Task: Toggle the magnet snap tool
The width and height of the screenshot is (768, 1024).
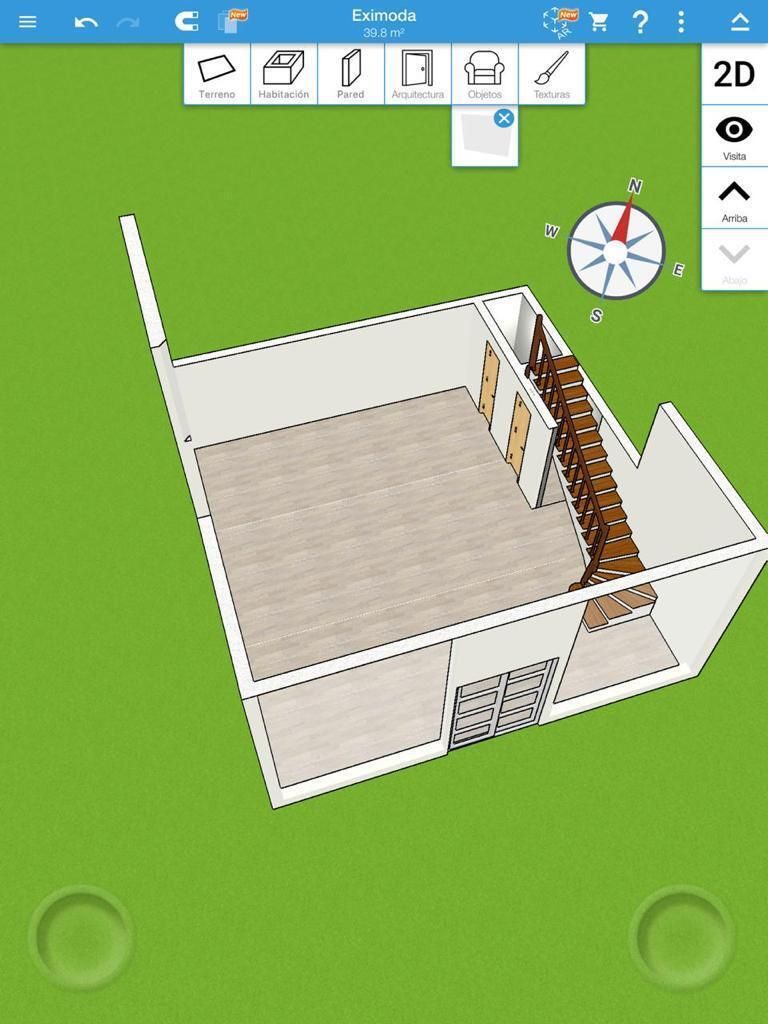Action: pos(186,21)
